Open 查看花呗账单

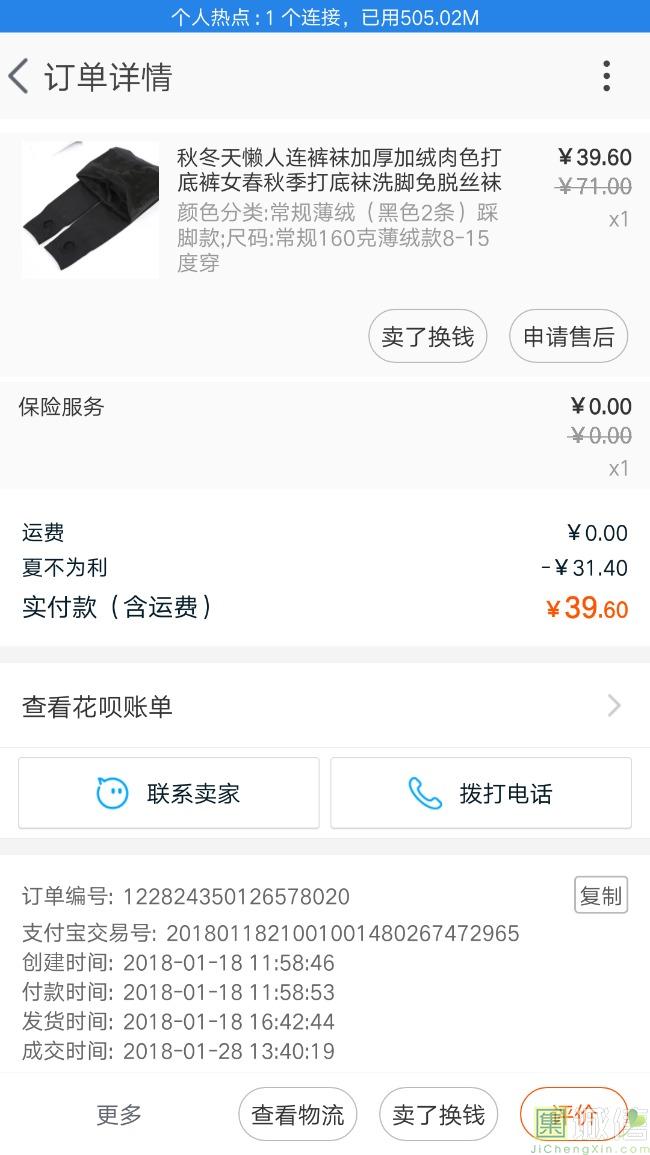324,707
